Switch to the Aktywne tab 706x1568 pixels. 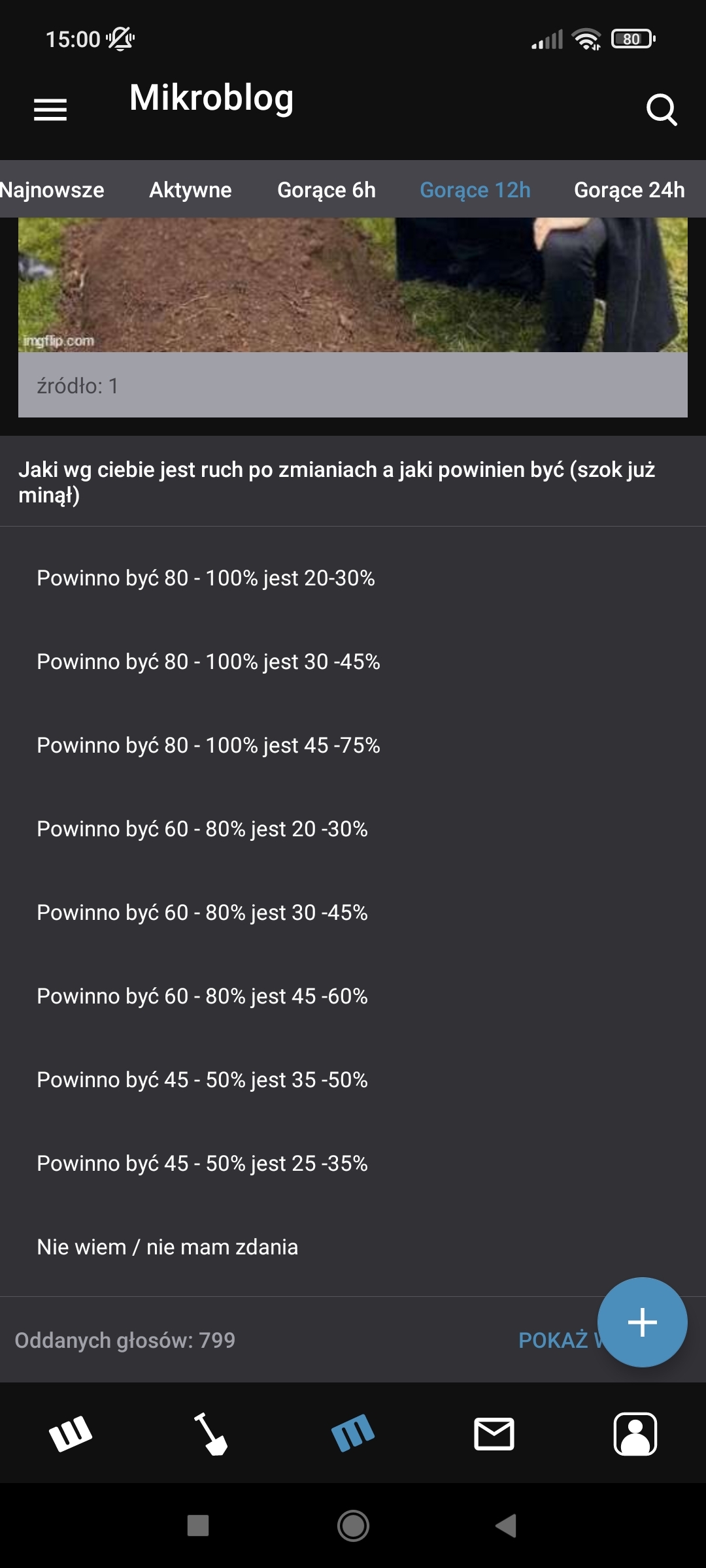click(190, 190)
